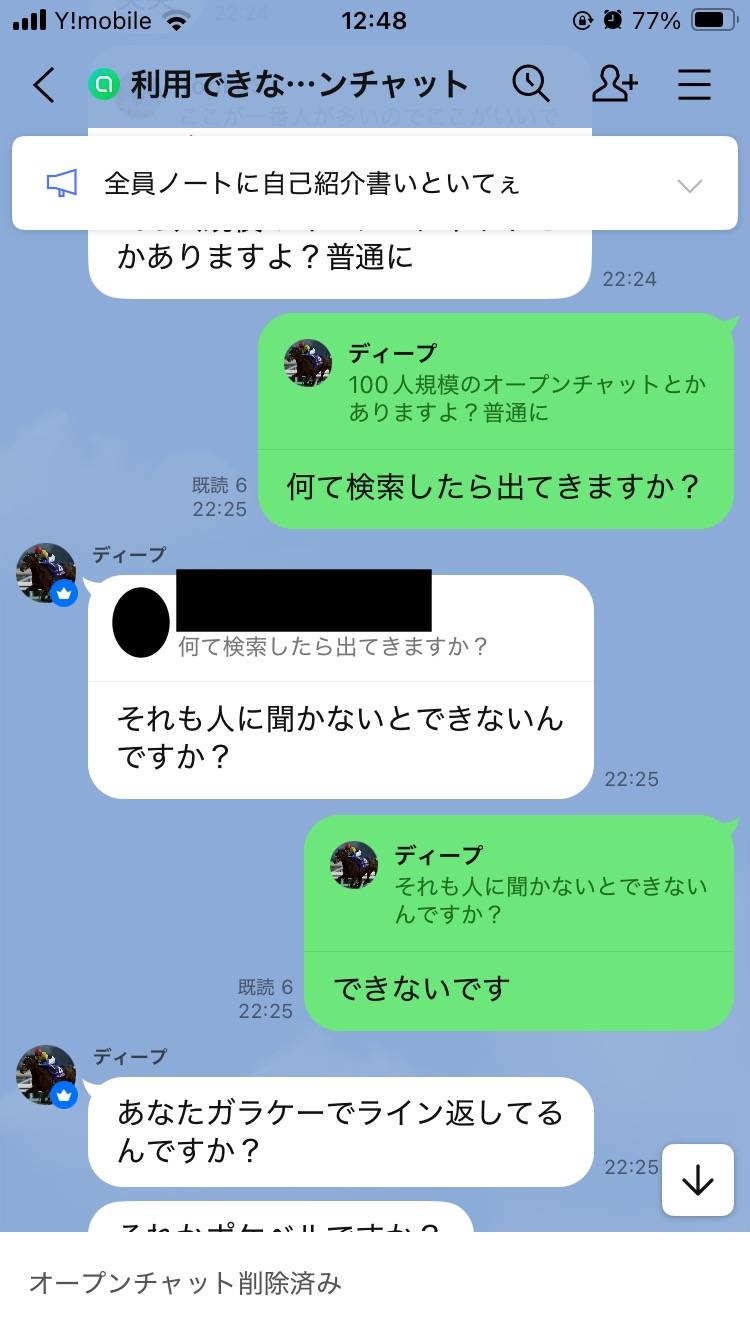
Task: Collapse the announcement banner with its chevron
Action: pyautogui.click(x=690, y=184)
